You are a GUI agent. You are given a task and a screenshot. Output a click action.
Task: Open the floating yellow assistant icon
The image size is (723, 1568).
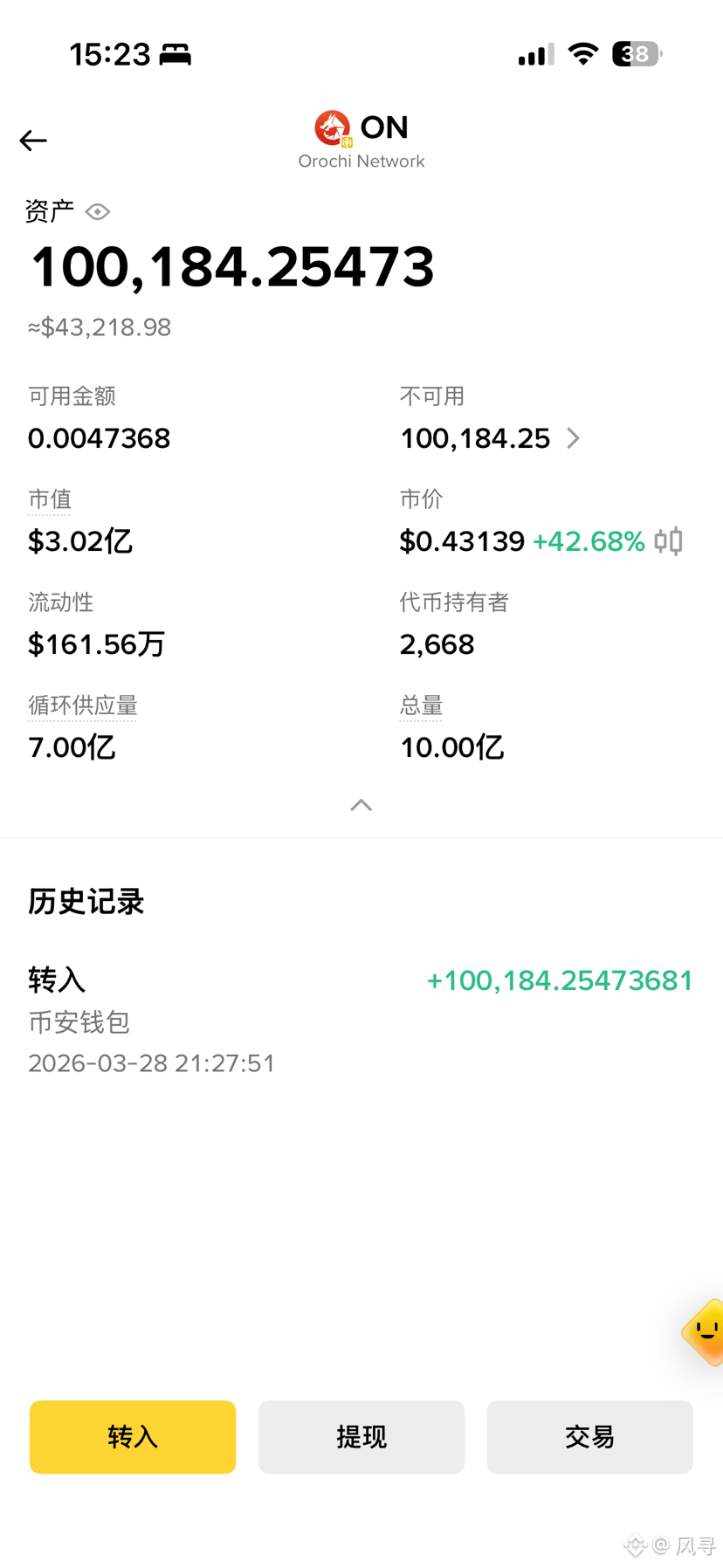coord(704,1332)
